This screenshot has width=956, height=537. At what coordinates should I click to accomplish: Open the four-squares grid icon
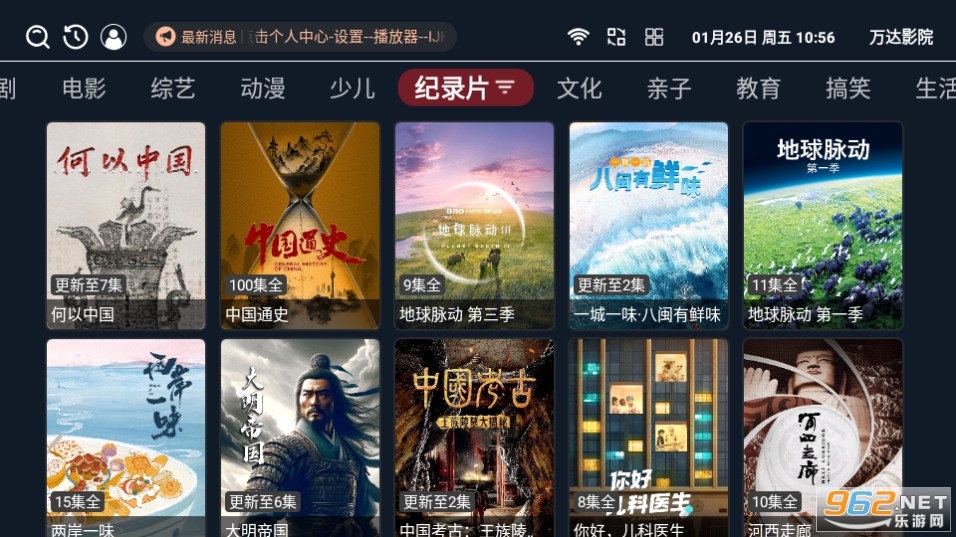[x=654, y=37]
